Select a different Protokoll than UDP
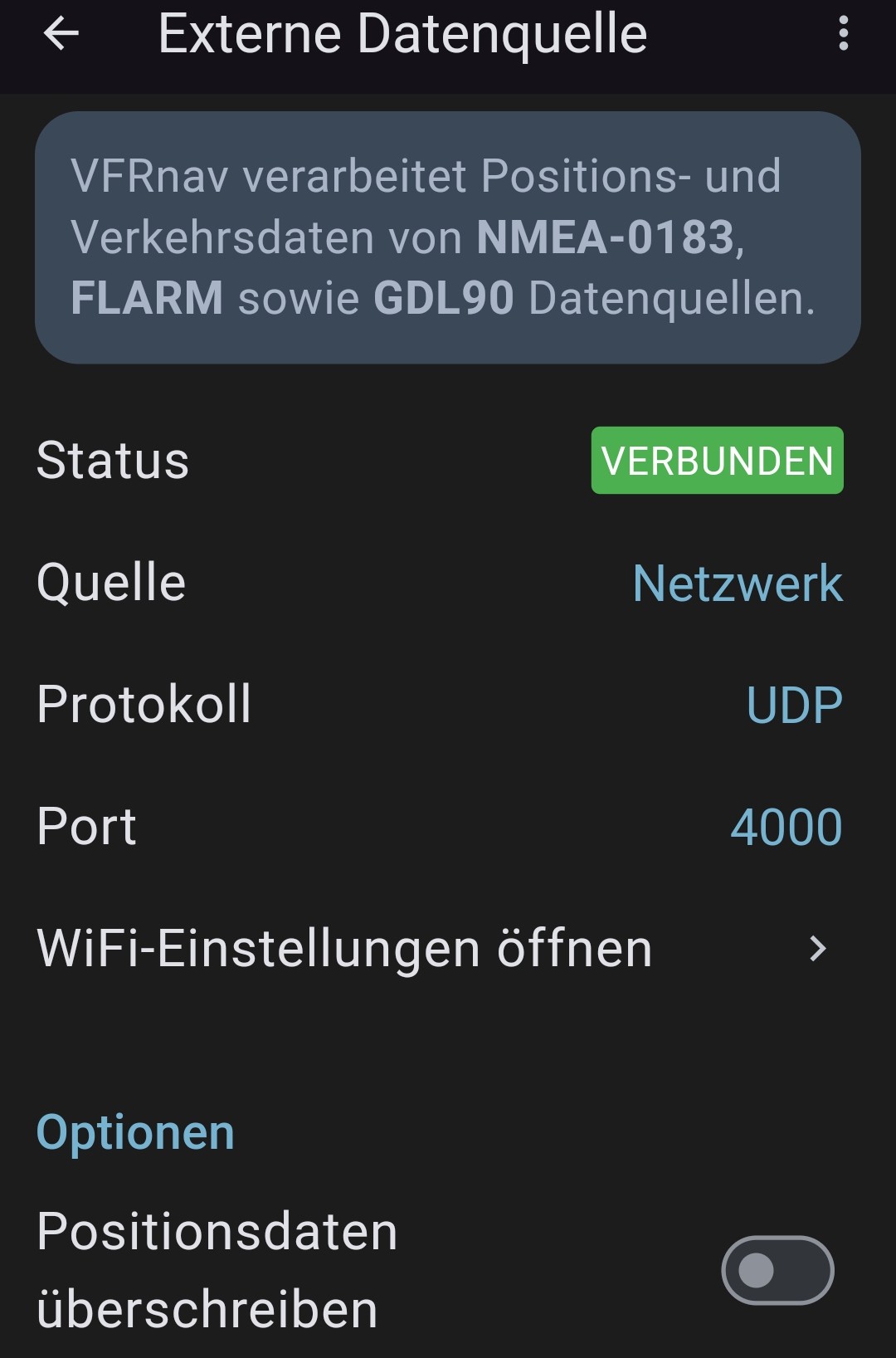This screenshot has width=896, height=1358. tap(794, 706)
